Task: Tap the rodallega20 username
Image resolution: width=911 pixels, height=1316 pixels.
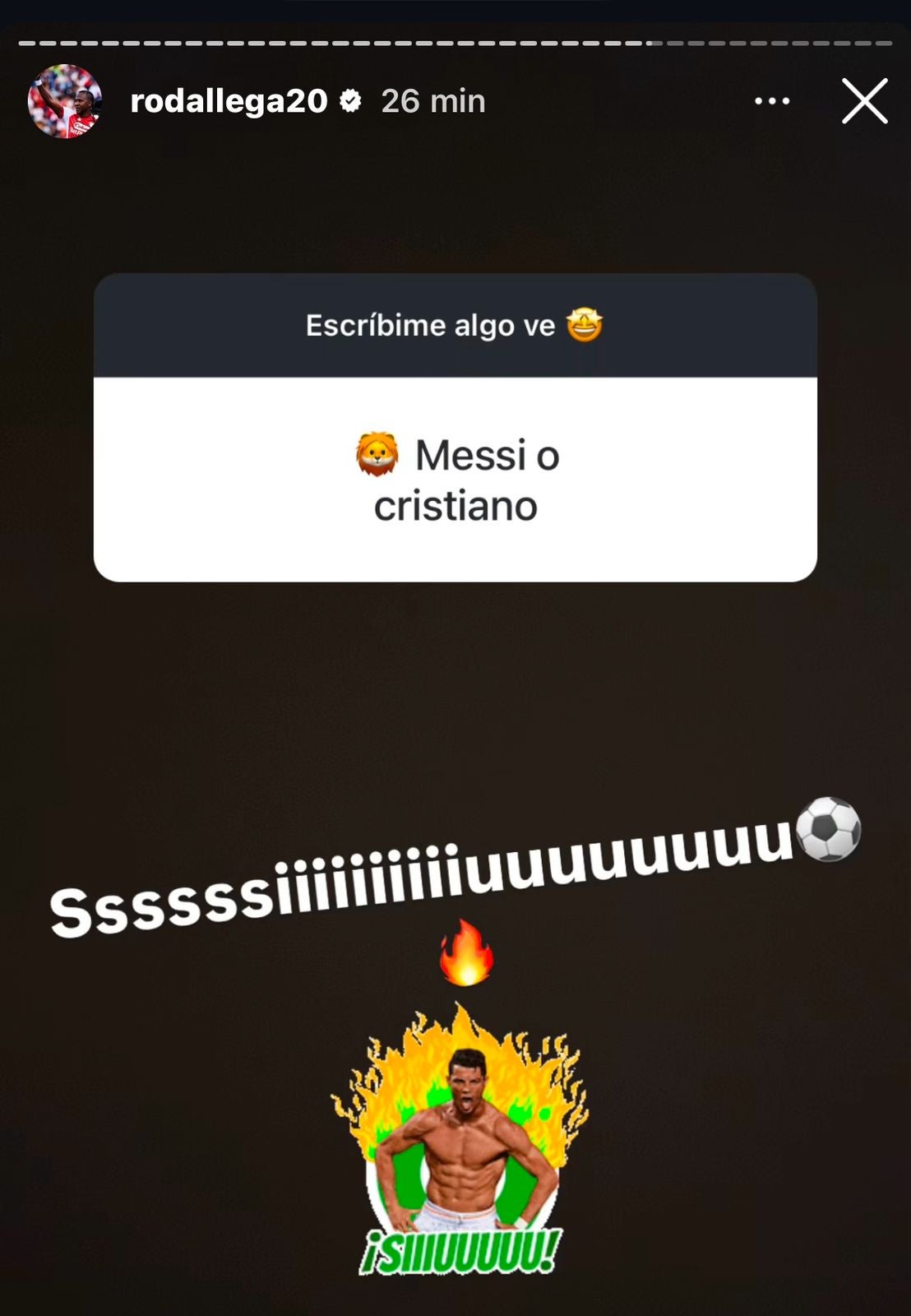Action: pos(229,101)
